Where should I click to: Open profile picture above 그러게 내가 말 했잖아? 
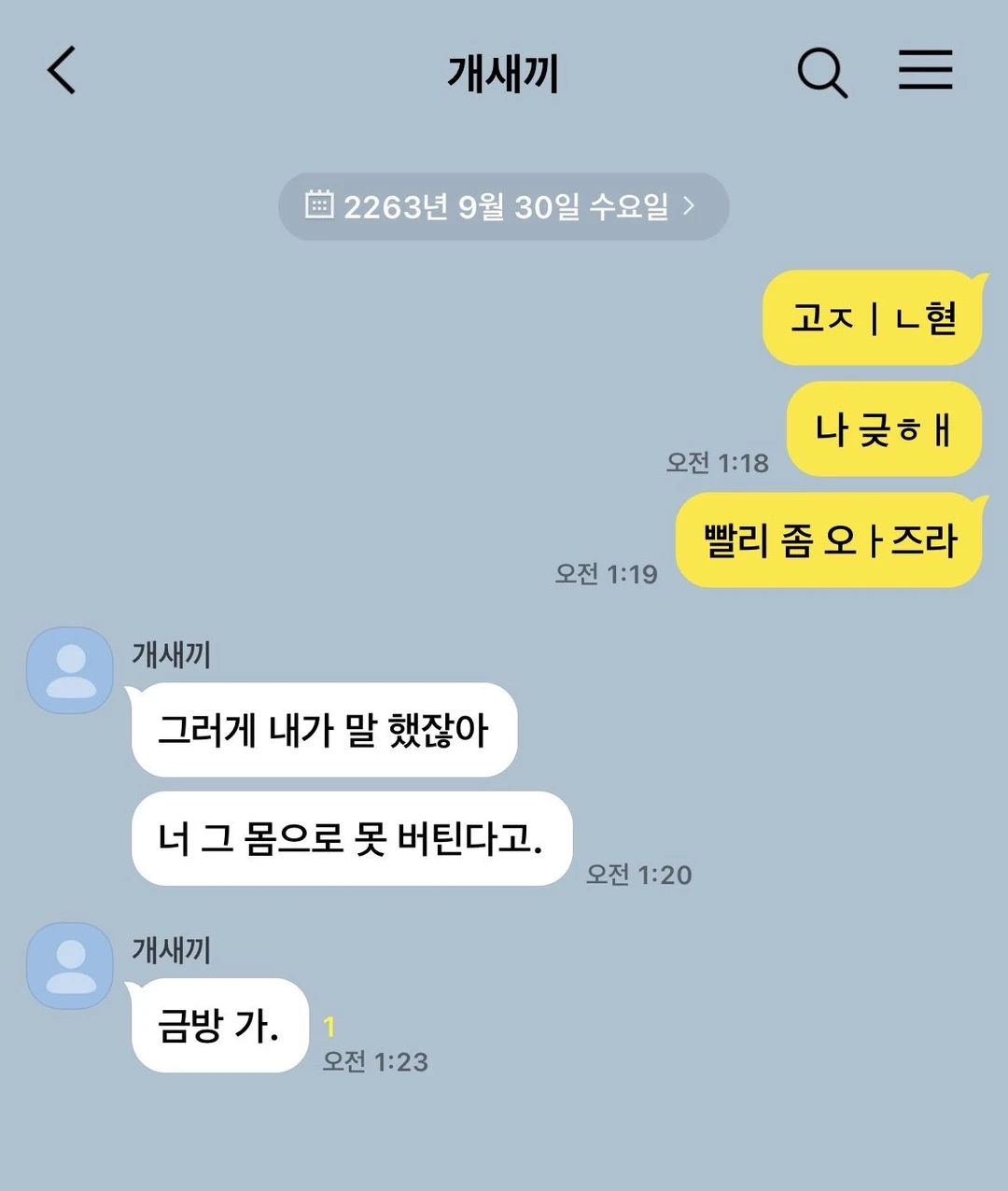tap(70, 670)
